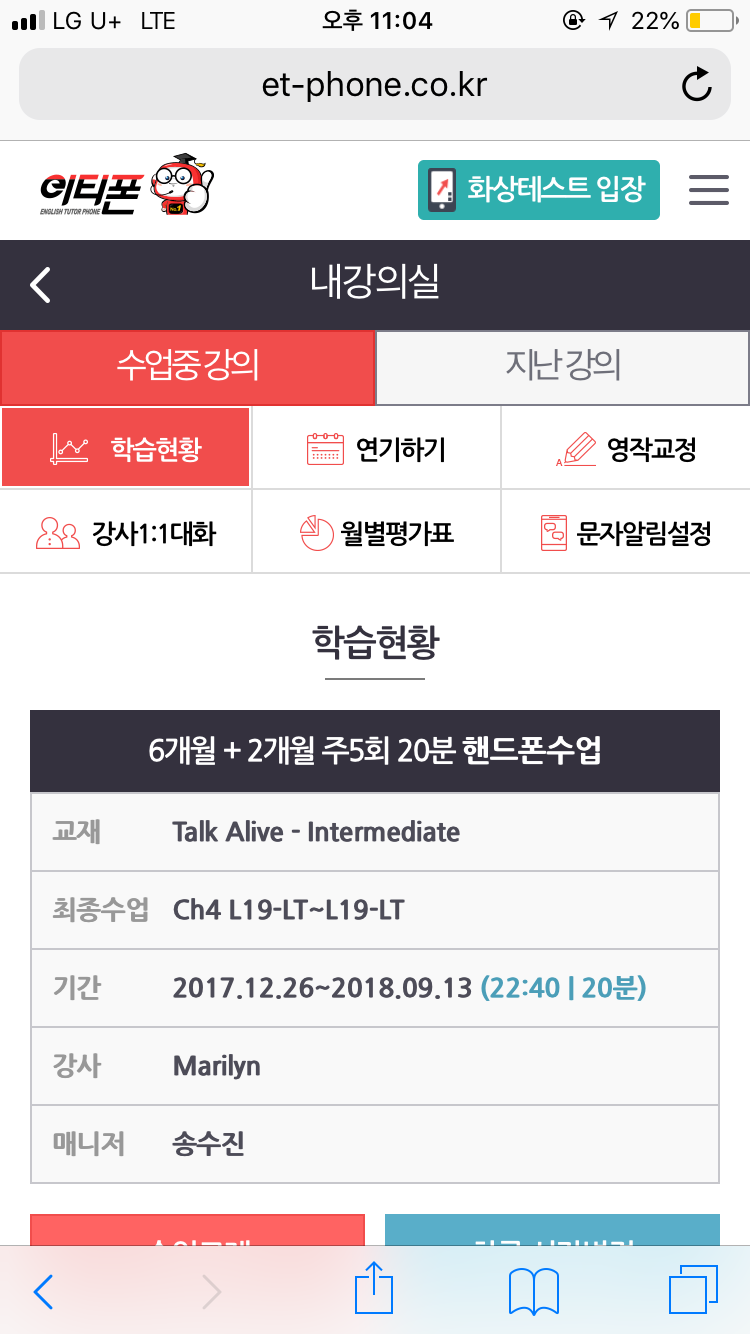Image resolution: width=750 pixels, height=1334 pixels.
Task: Tap the 이티폰 logo to go home
Action: (127, 187)
